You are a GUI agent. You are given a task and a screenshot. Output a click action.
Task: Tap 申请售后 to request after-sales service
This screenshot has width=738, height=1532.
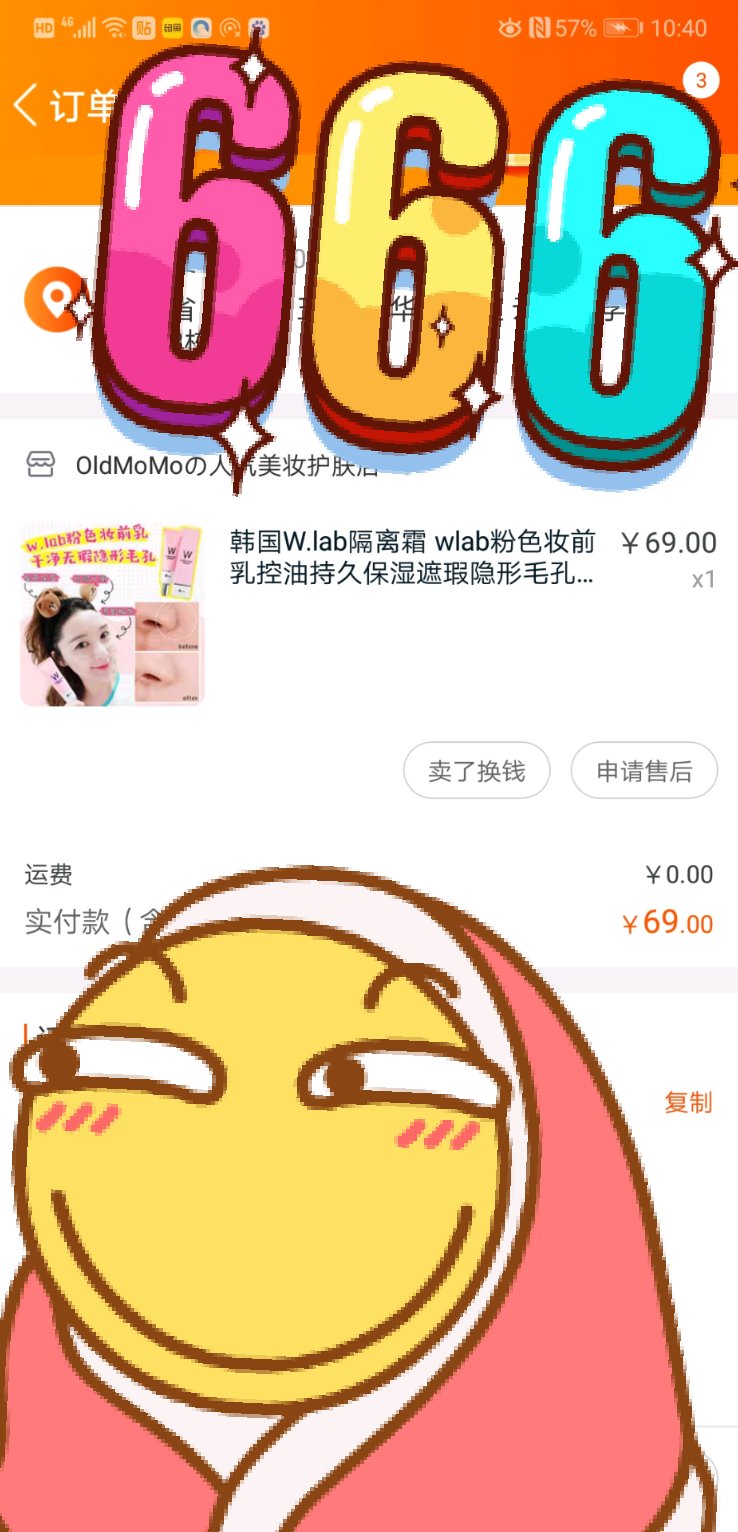[644, 771]
